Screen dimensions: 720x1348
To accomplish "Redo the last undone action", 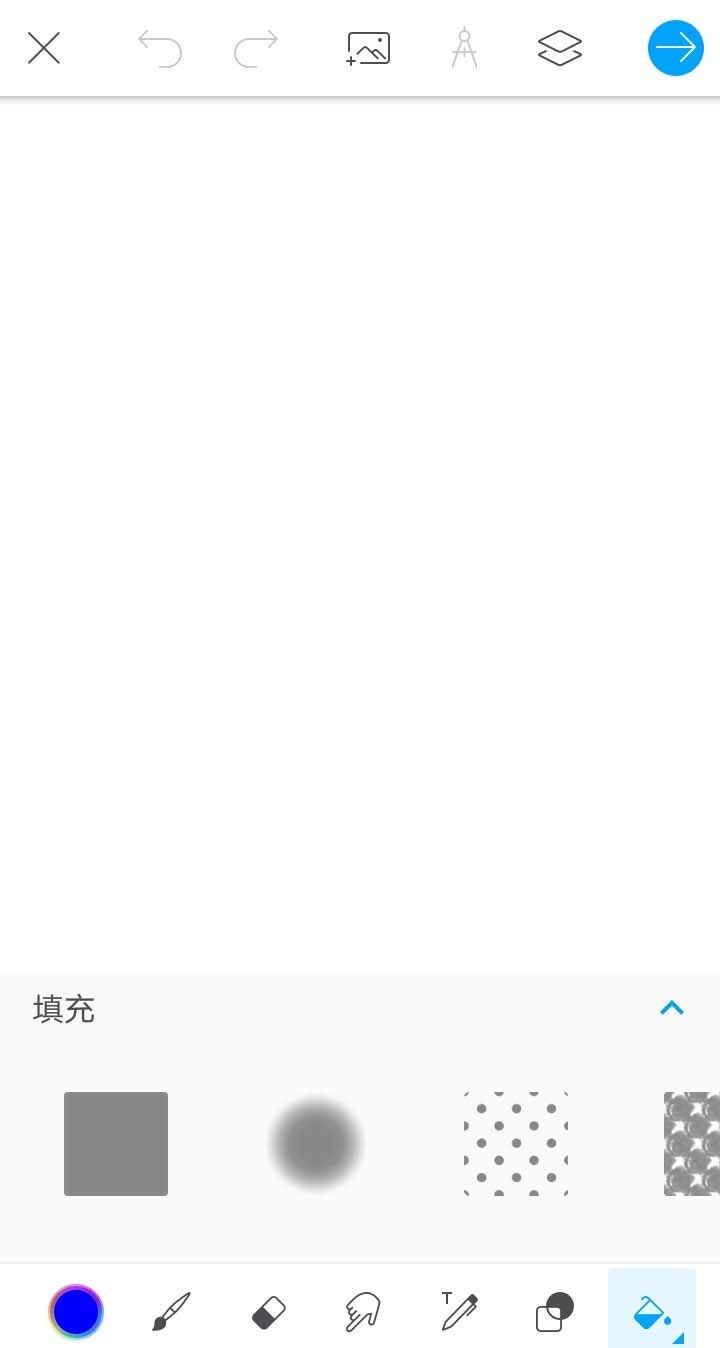I will 256,48.
